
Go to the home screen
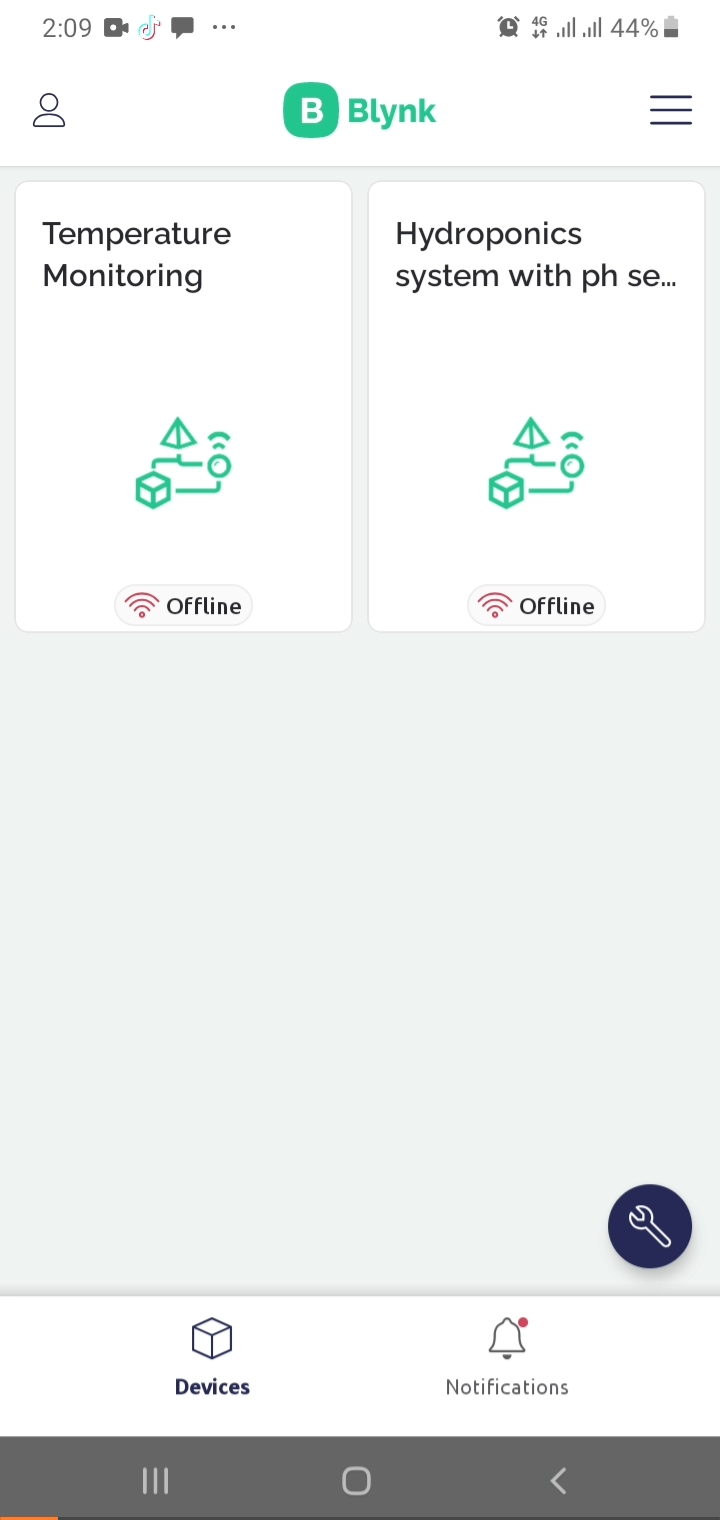[x=357, y=1481]
